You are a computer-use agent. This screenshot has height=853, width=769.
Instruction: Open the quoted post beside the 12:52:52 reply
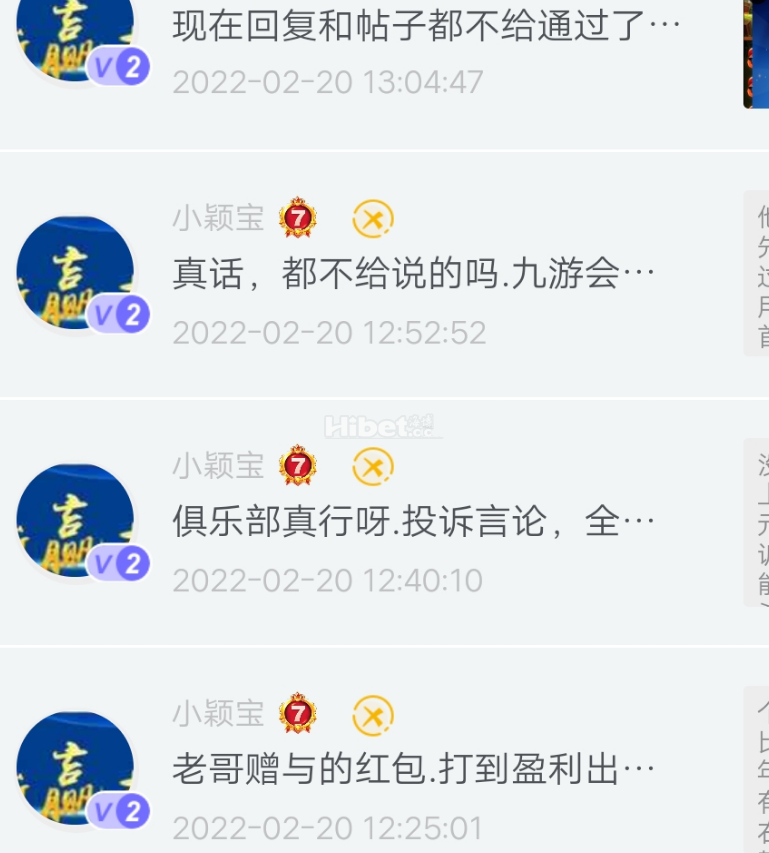click(x=757, y=272)
